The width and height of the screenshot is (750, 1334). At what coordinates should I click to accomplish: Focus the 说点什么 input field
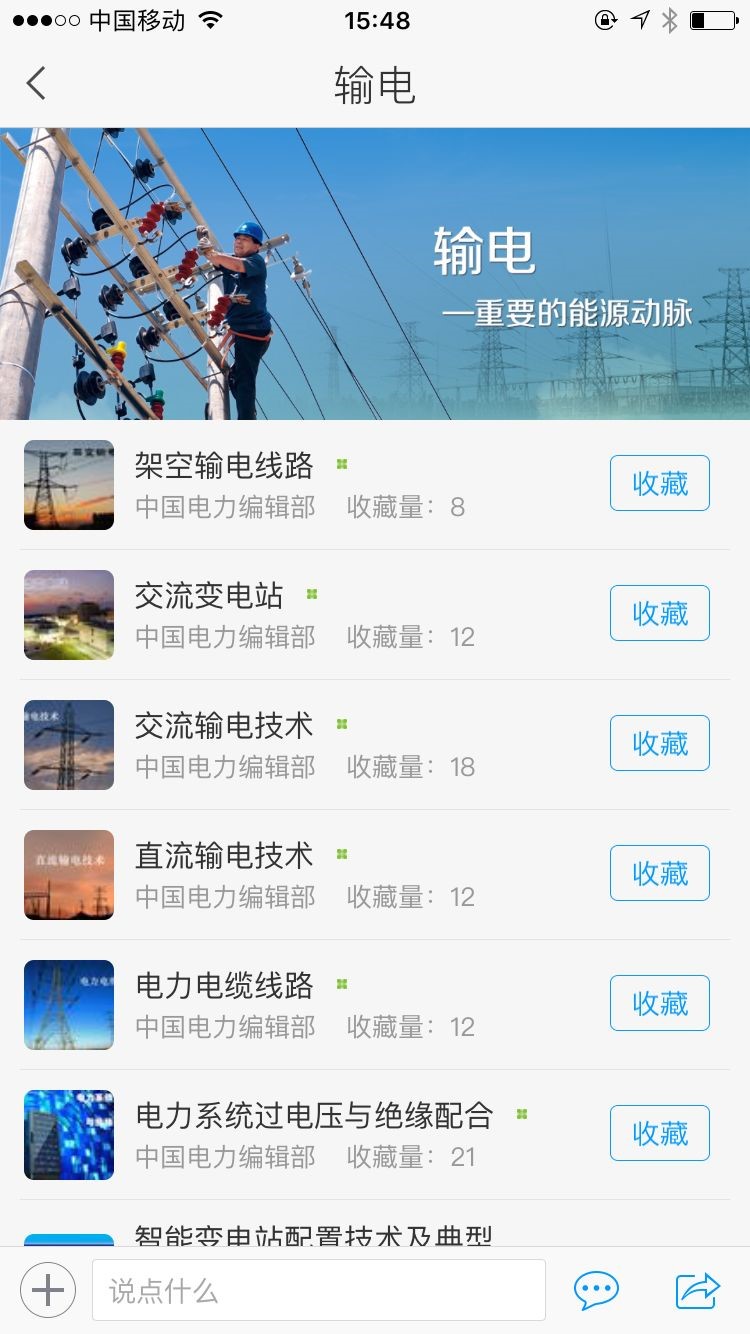[318, 1290]
